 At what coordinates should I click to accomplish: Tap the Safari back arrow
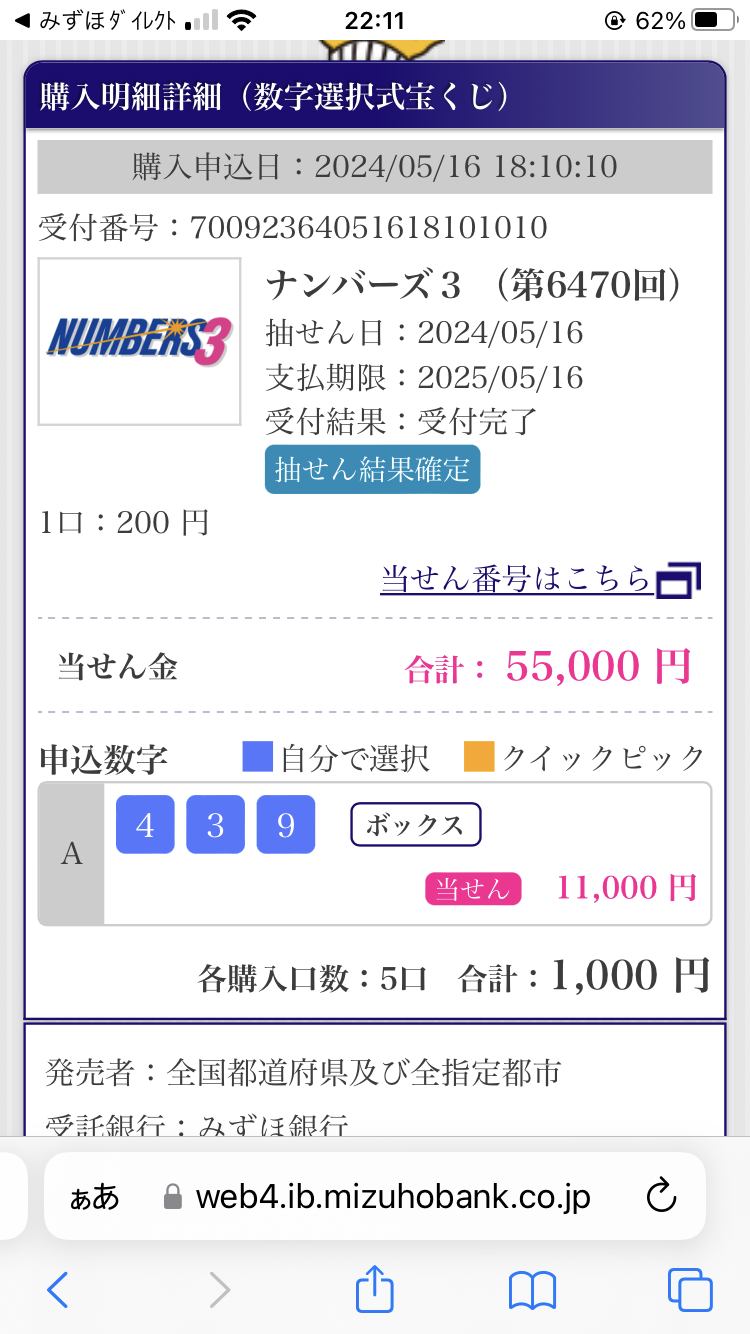pos(58,1290)
